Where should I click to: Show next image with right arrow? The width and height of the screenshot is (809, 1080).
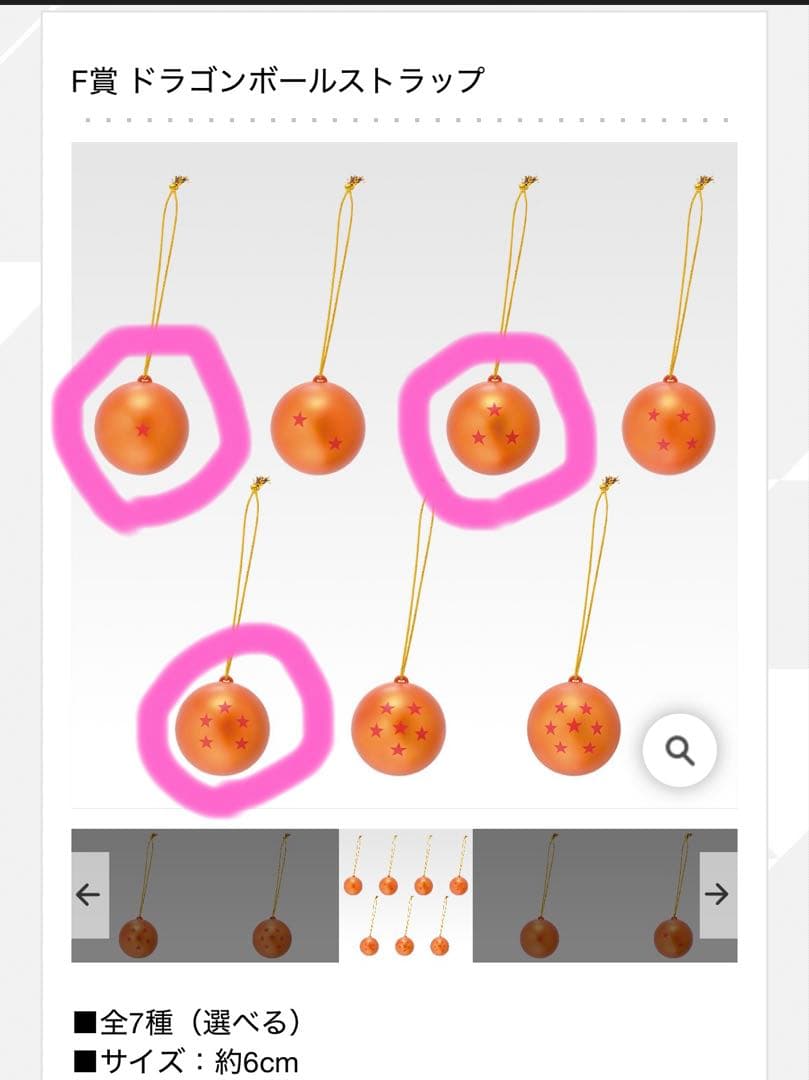[717, 895]
